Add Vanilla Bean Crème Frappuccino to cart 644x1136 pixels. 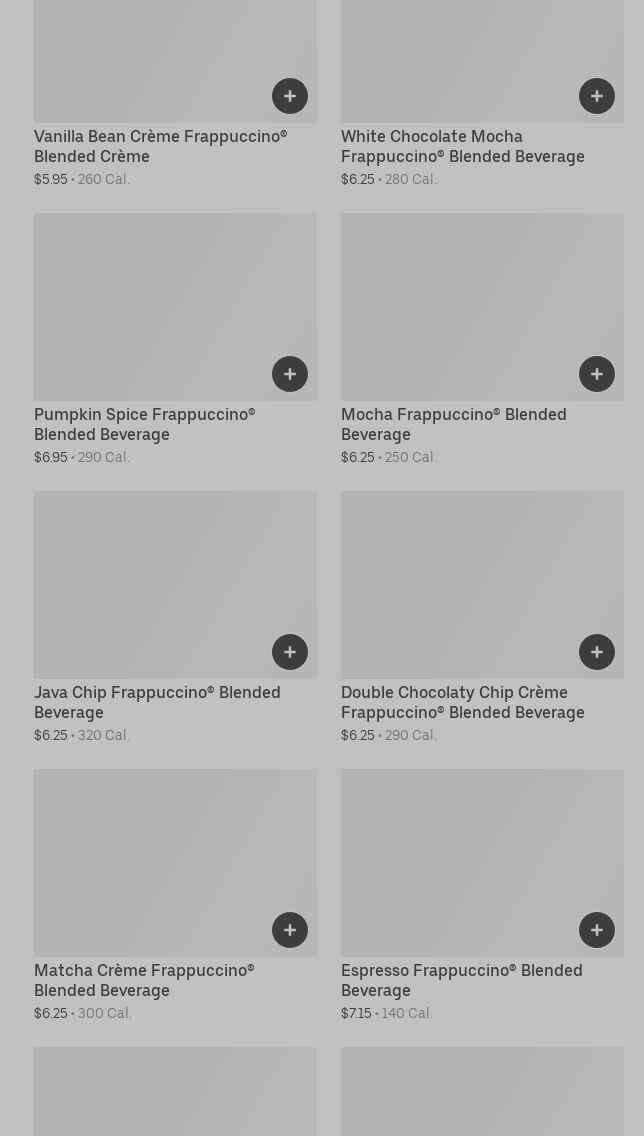[290, 96]
